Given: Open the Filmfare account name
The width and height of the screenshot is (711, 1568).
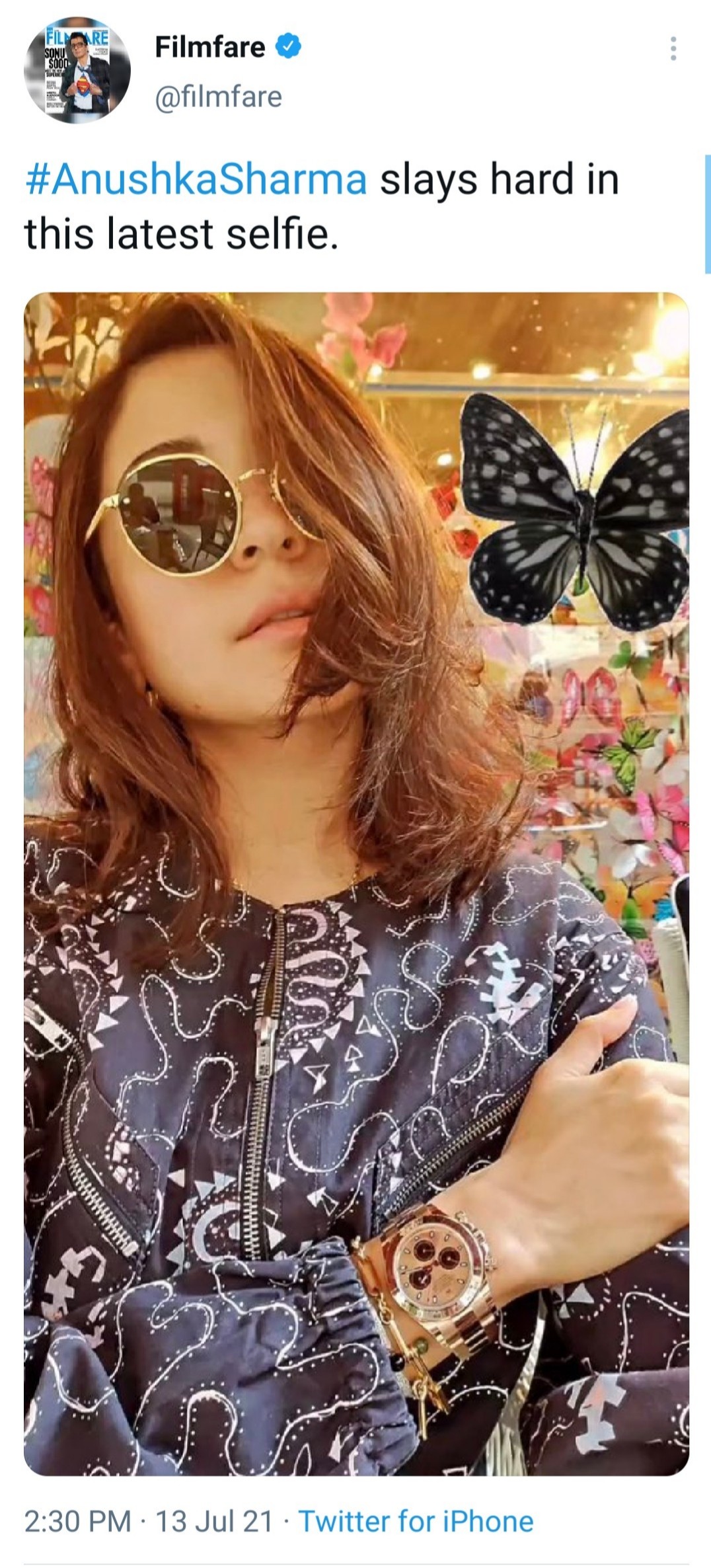Looking at the screenshot, I should tap(210, 48).
